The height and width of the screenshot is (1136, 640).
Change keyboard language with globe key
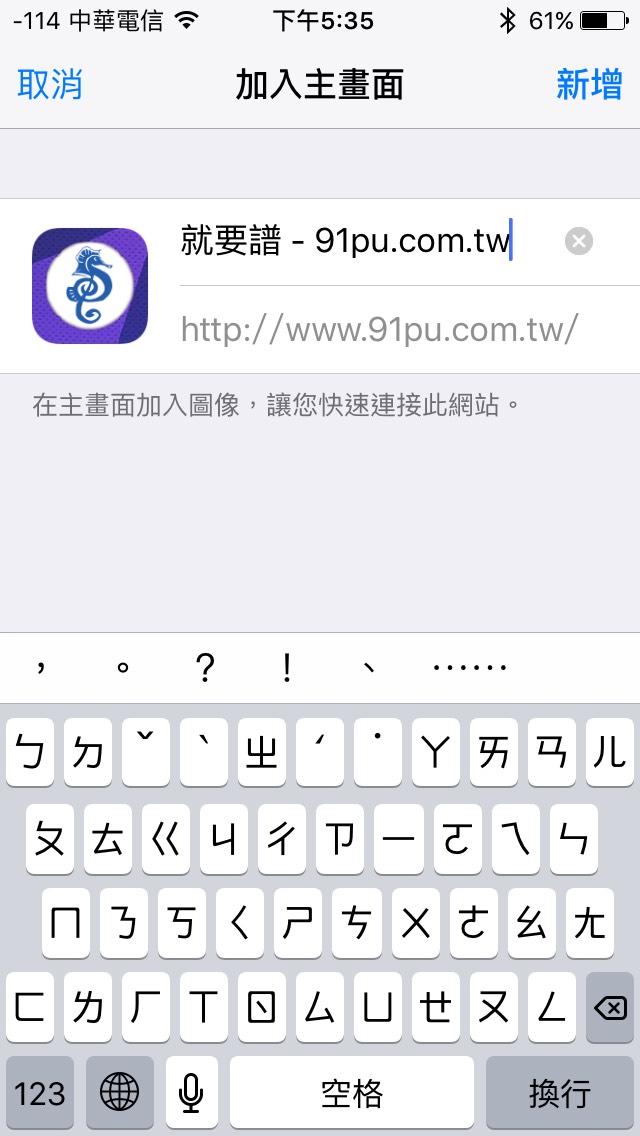120,1093
